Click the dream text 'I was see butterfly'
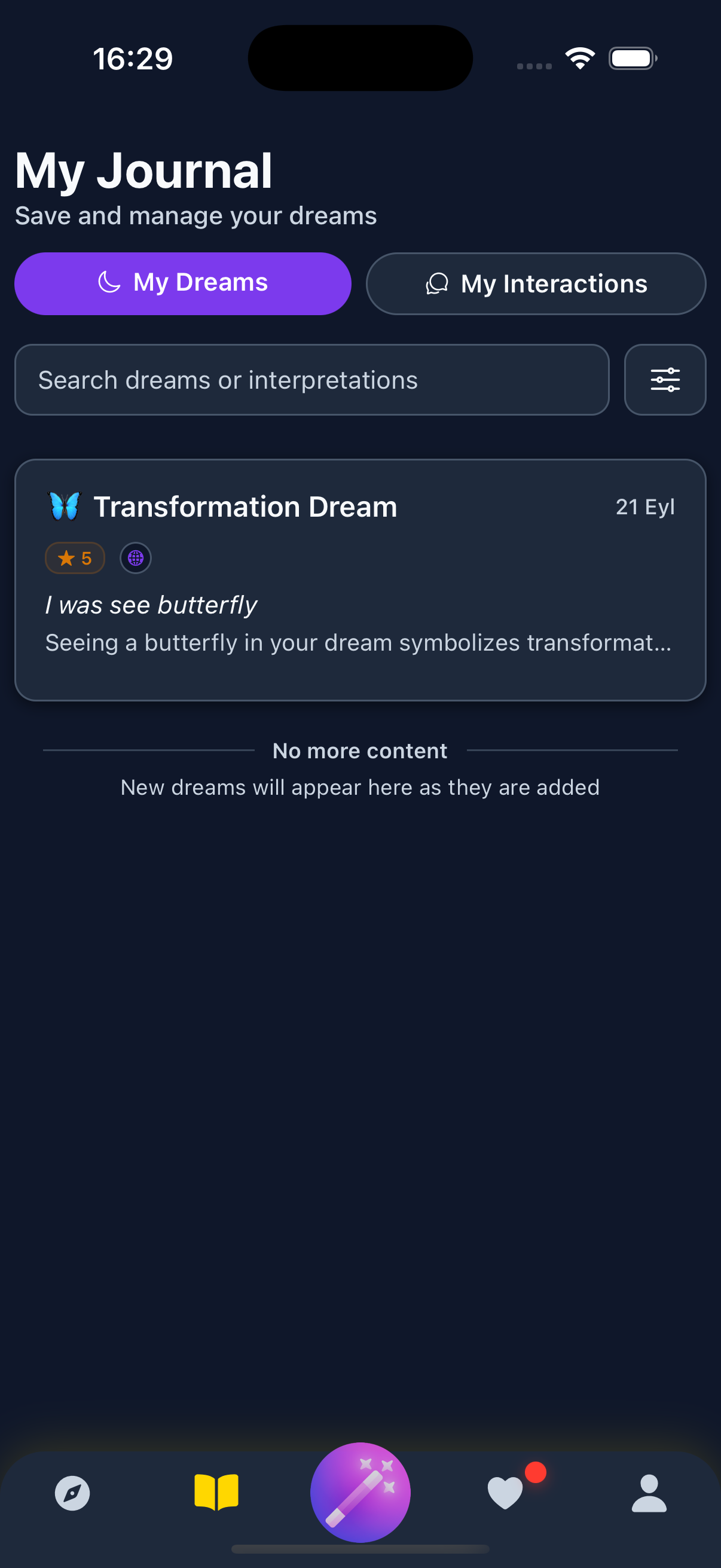Image resolution: width=721 pixels, height=1568 pixels. (x=151, y=604)
